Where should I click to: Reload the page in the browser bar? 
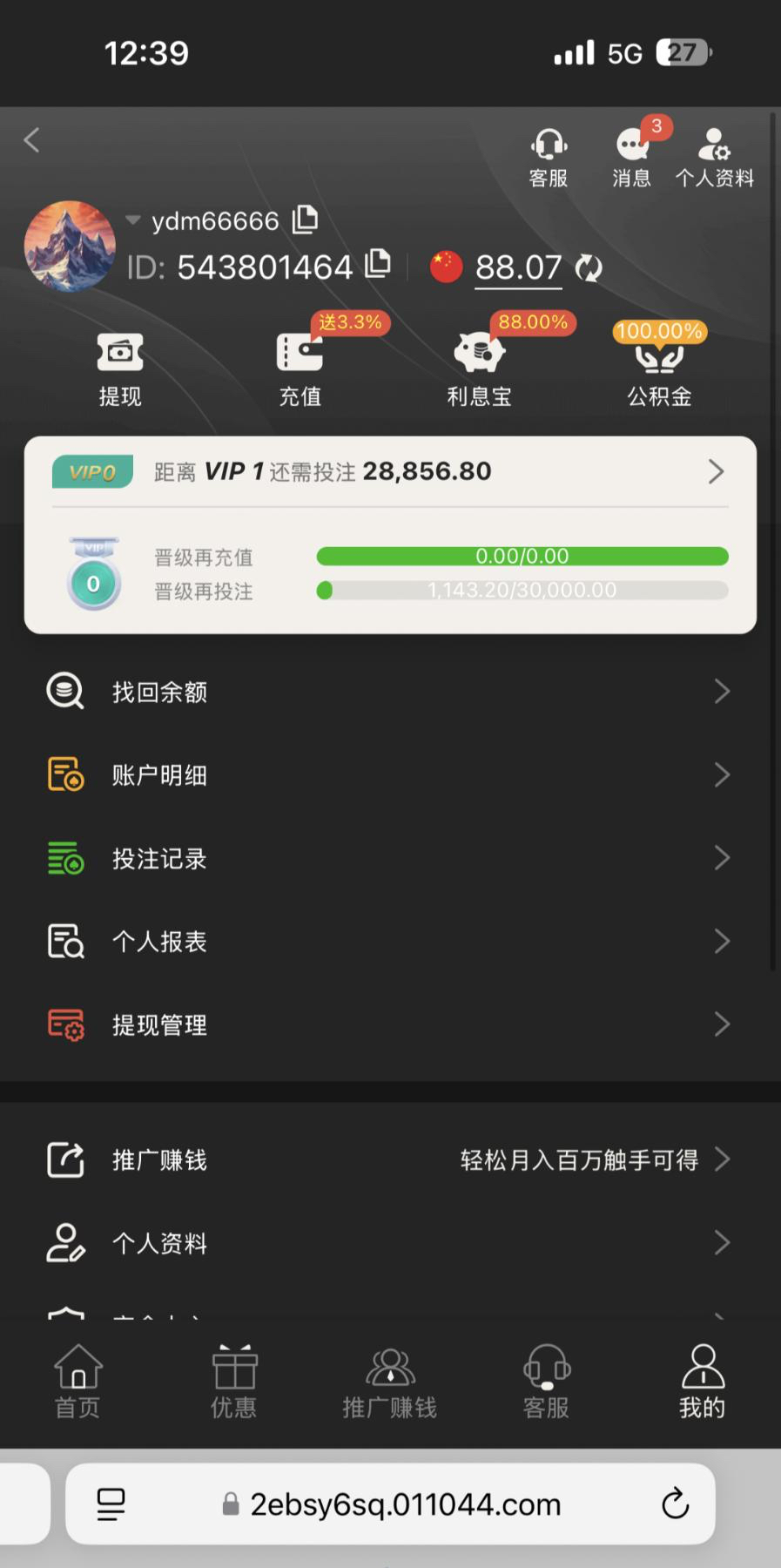[x=675, y=1504]
